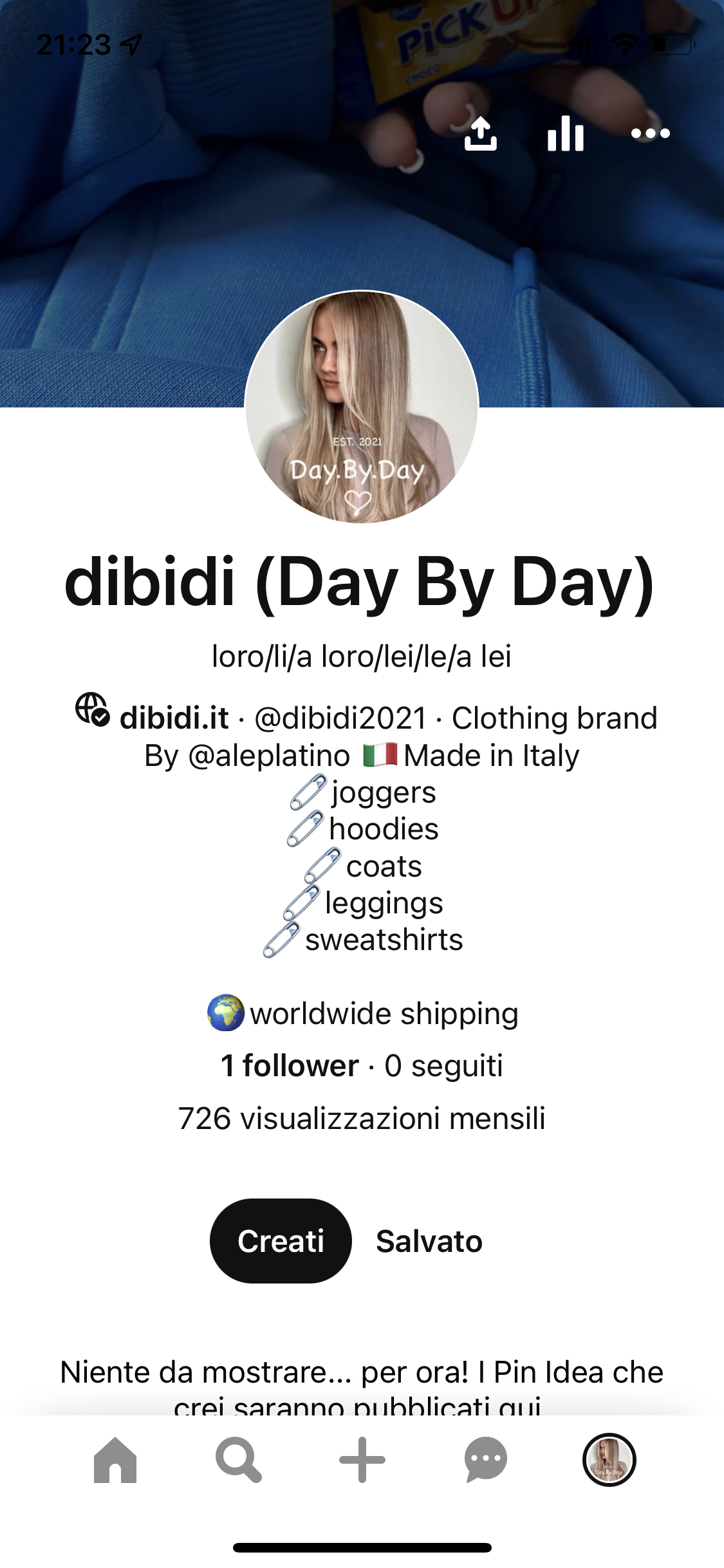Open the dibidi.it website link
This screenshot has height=1568, width=724.
pos(174,718)
